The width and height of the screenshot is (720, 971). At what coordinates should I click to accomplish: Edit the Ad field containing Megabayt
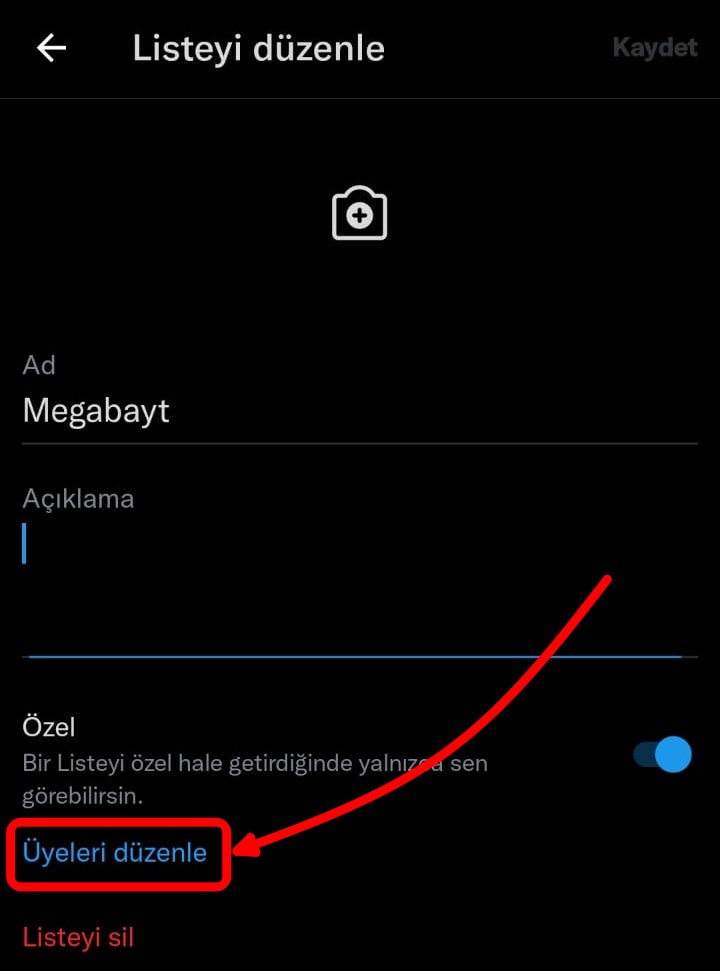(360, 411)
